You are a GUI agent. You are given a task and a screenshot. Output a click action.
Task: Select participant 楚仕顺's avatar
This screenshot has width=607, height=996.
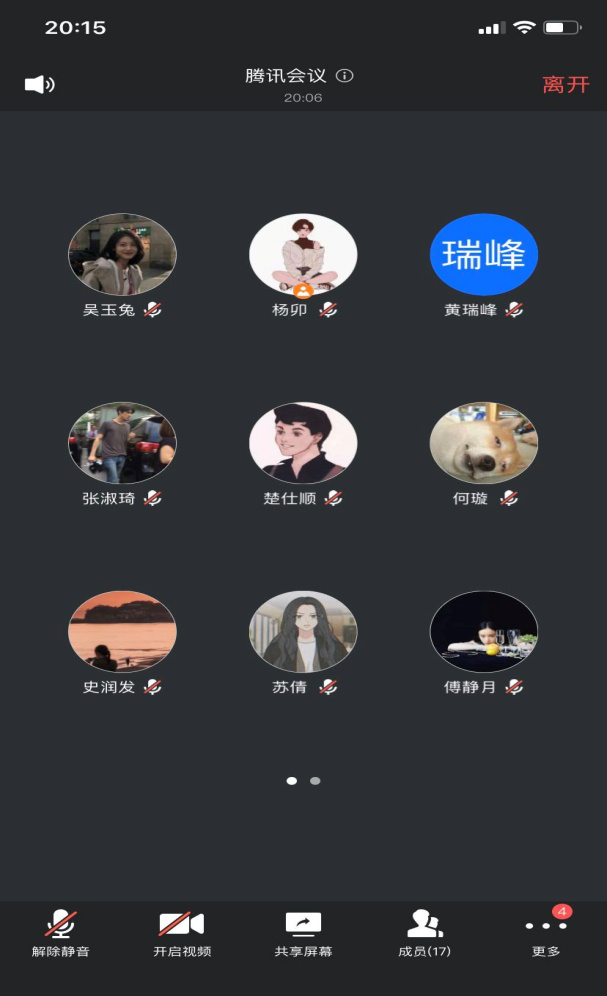[303, 443]
